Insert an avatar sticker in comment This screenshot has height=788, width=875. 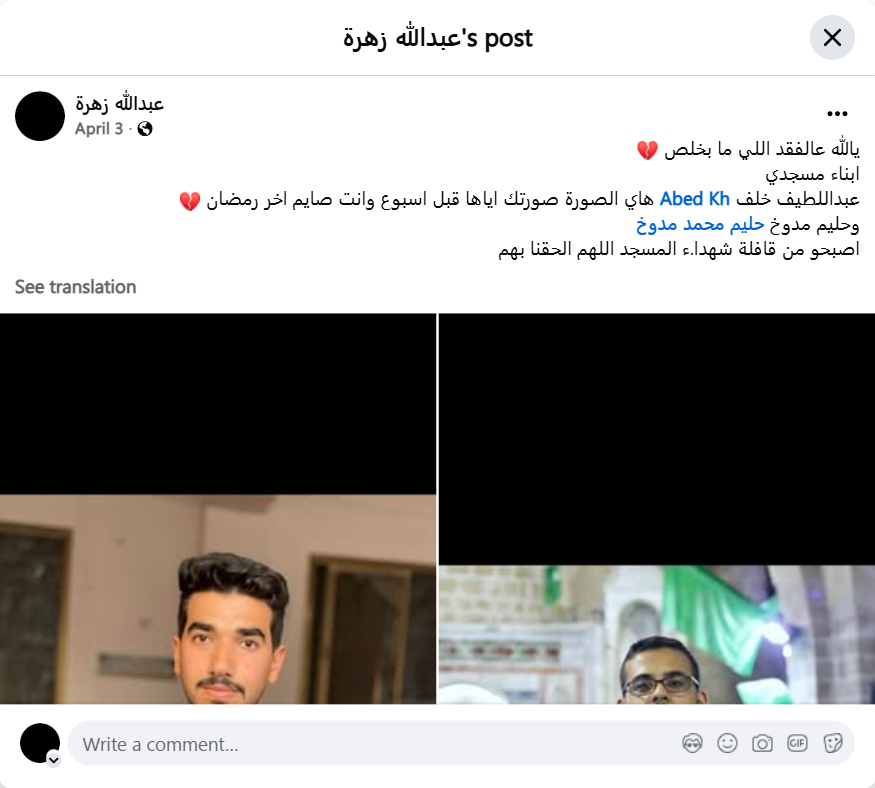click(x=692, y=743)
